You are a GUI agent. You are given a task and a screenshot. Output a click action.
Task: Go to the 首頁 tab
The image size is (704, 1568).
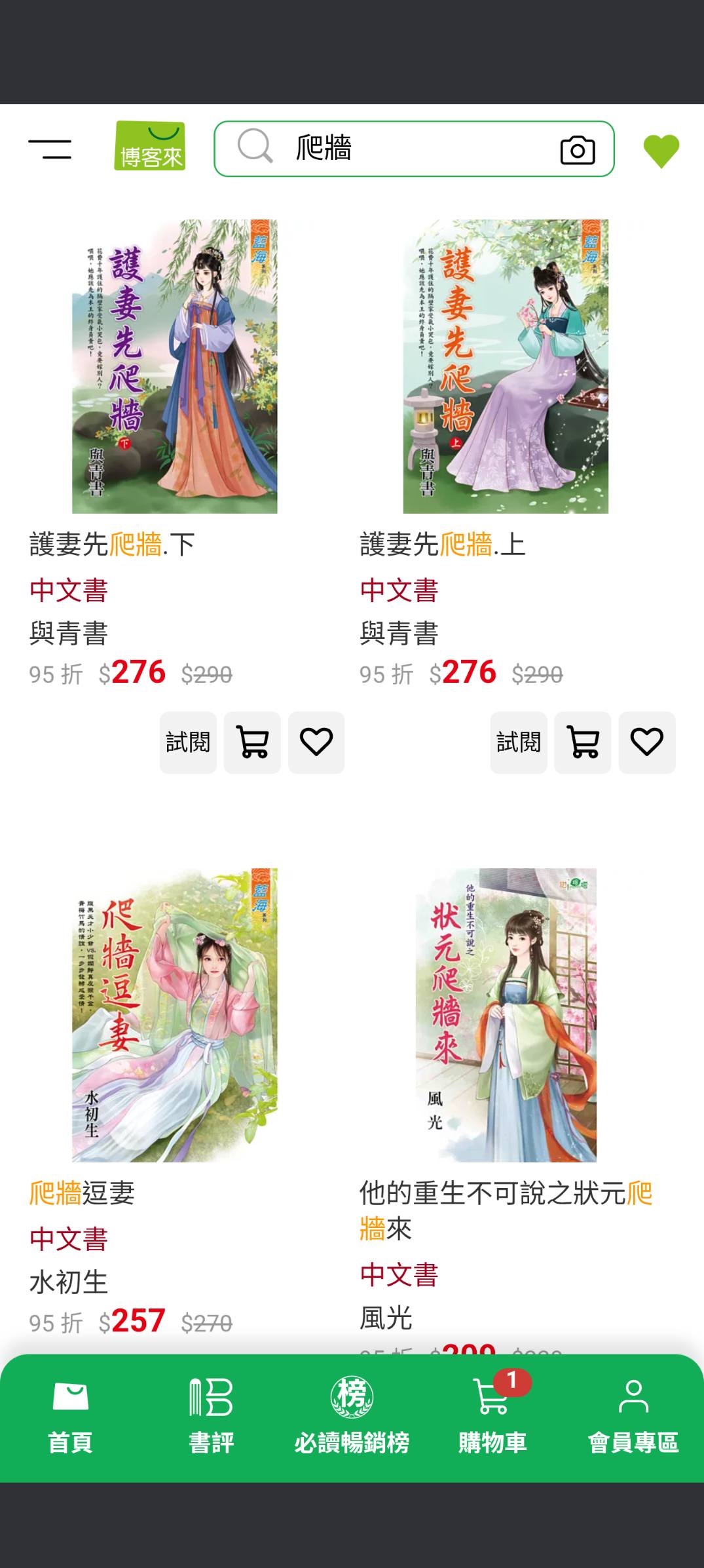[70, 1418]
